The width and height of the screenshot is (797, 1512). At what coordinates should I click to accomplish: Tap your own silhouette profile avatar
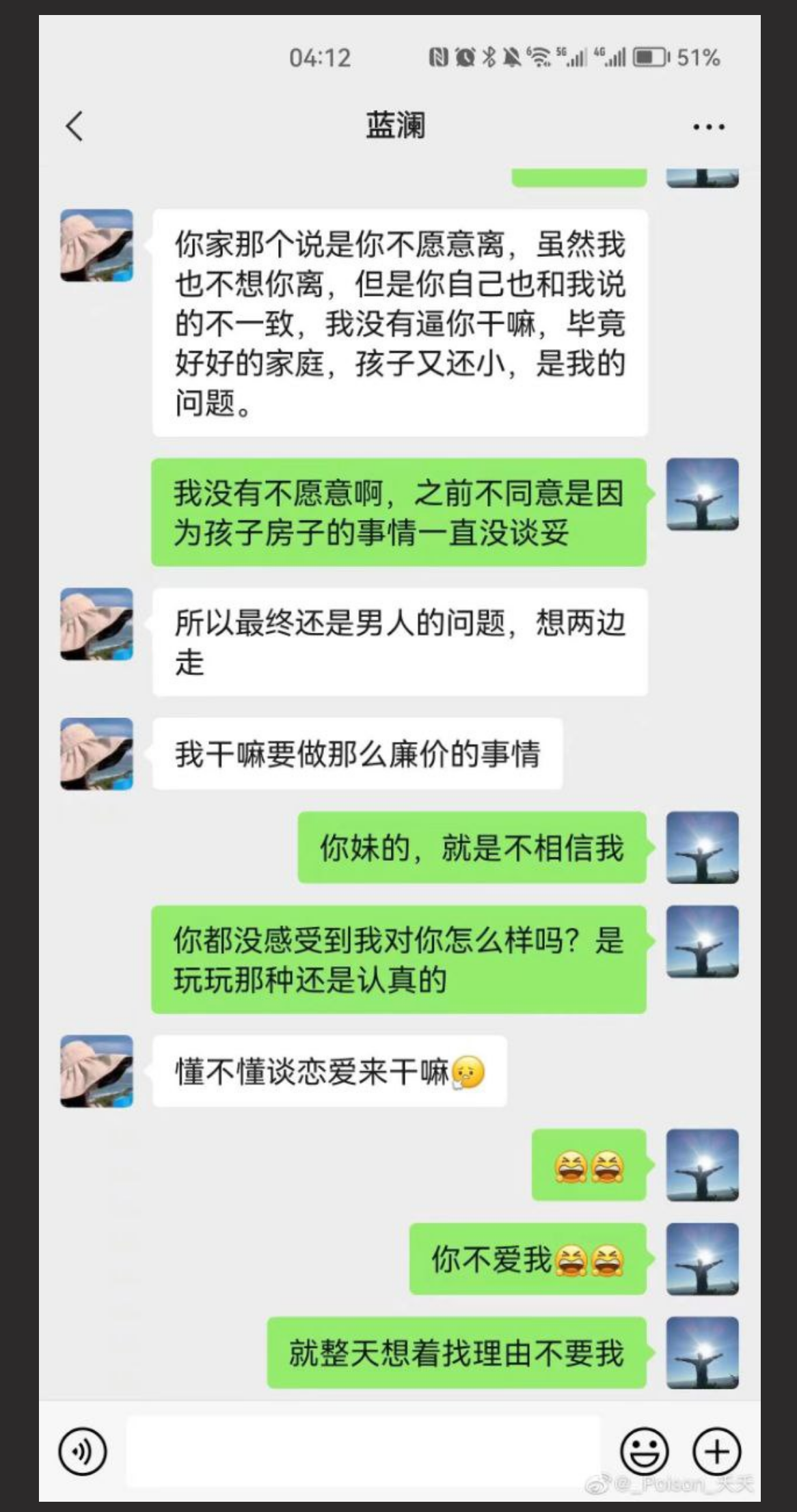tap(702, 494)
